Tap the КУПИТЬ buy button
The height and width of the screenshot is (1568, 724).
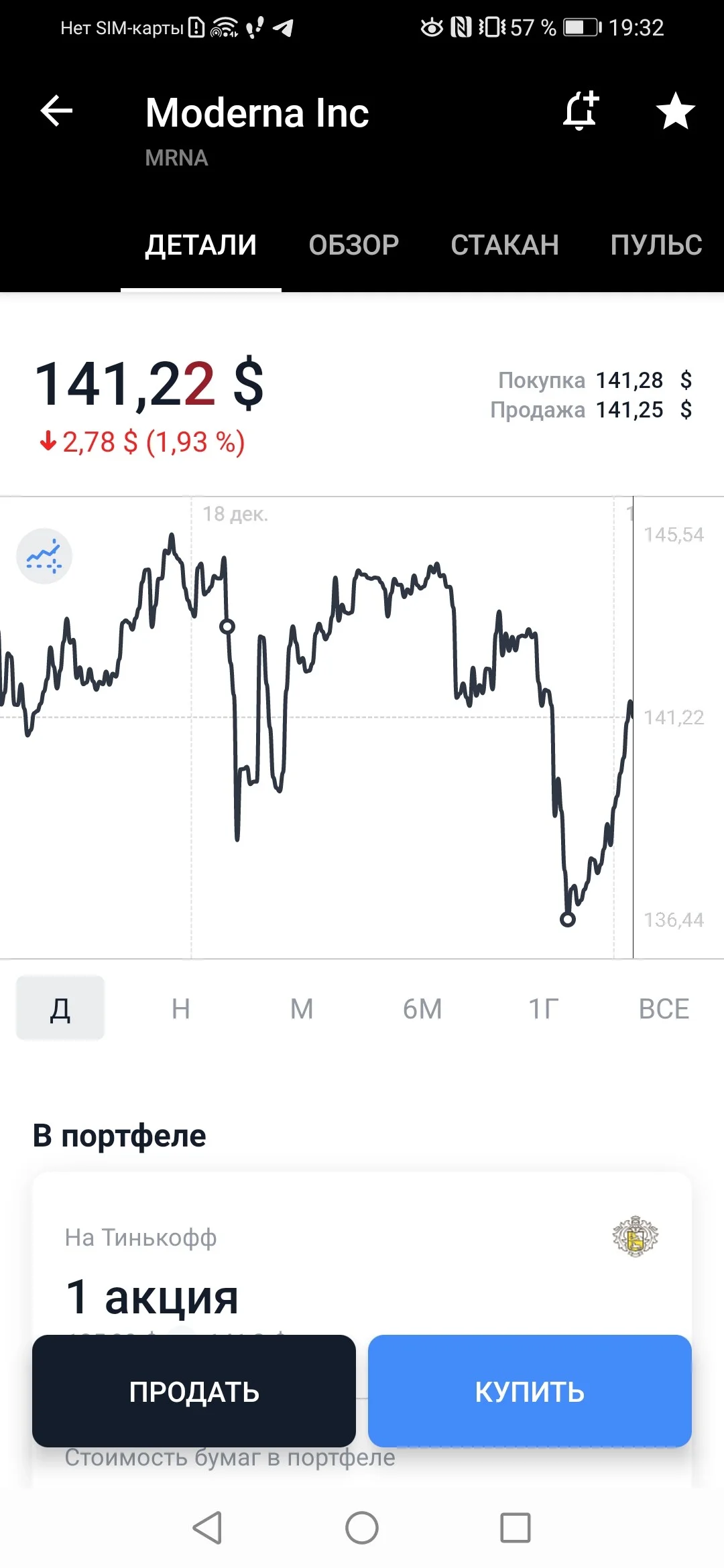click(x=530, y=1391)
